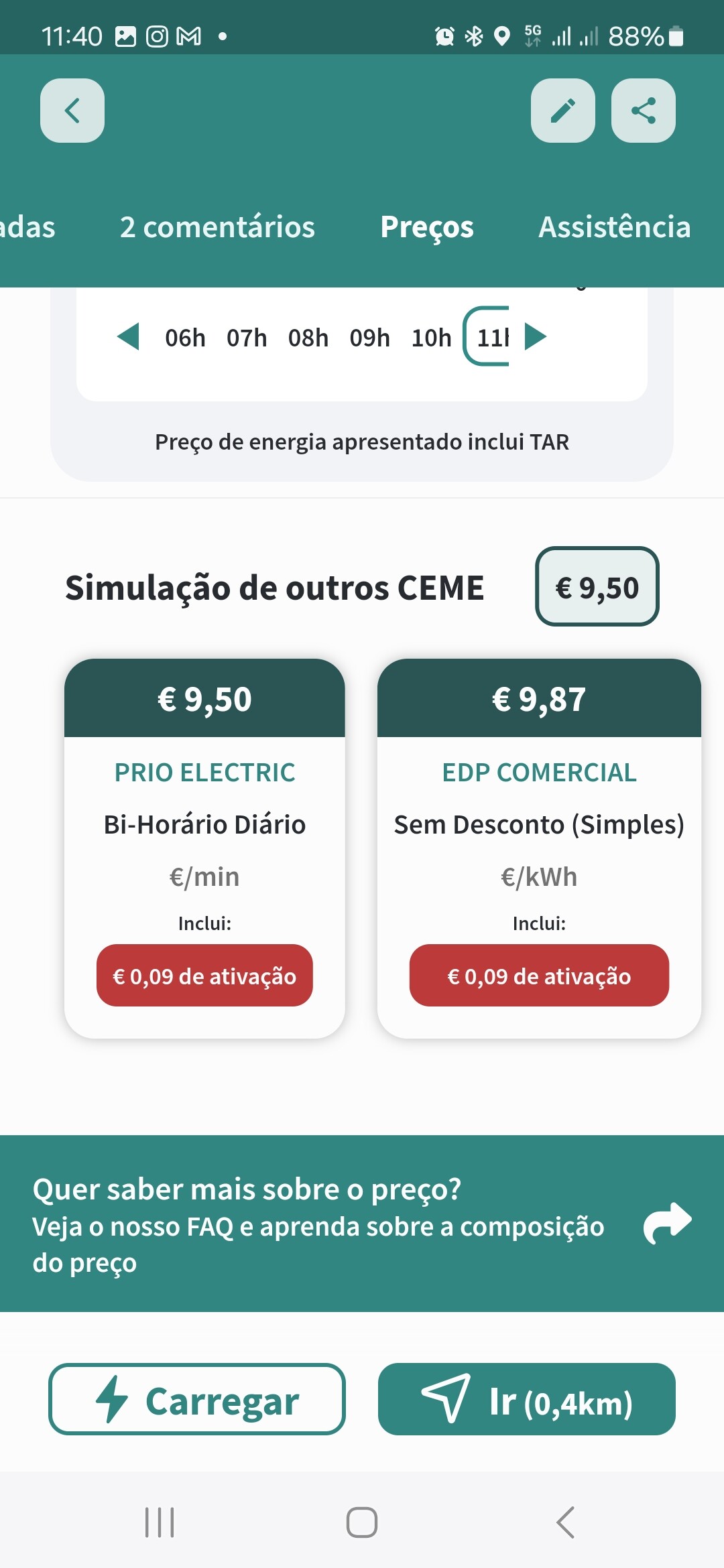Open the FAQ about price composition
This screenshot has height=1568, width=724.
tap(362, 1224)
